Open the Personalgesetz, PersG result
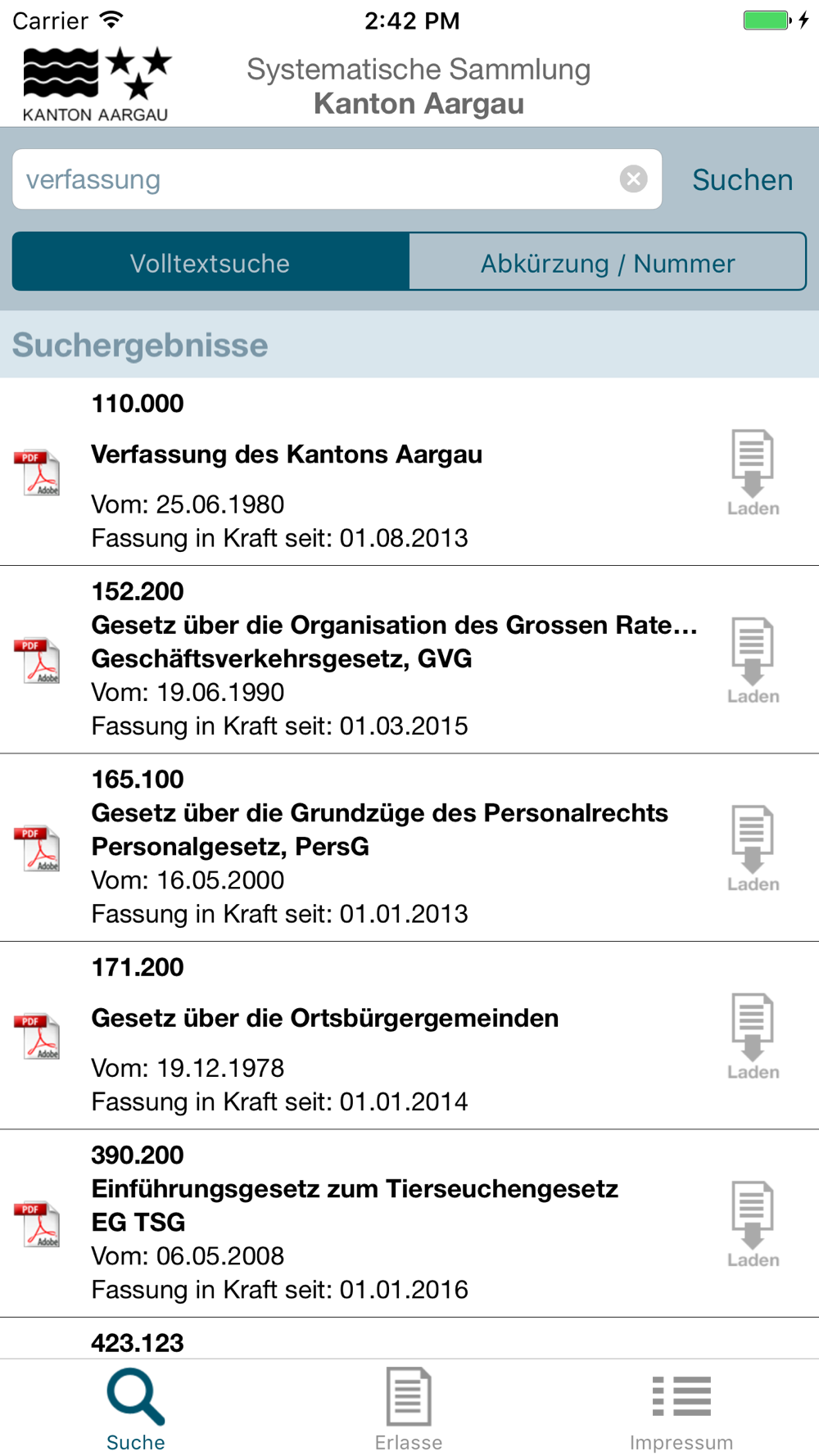 pyautogui.click(x=352, y=848)
